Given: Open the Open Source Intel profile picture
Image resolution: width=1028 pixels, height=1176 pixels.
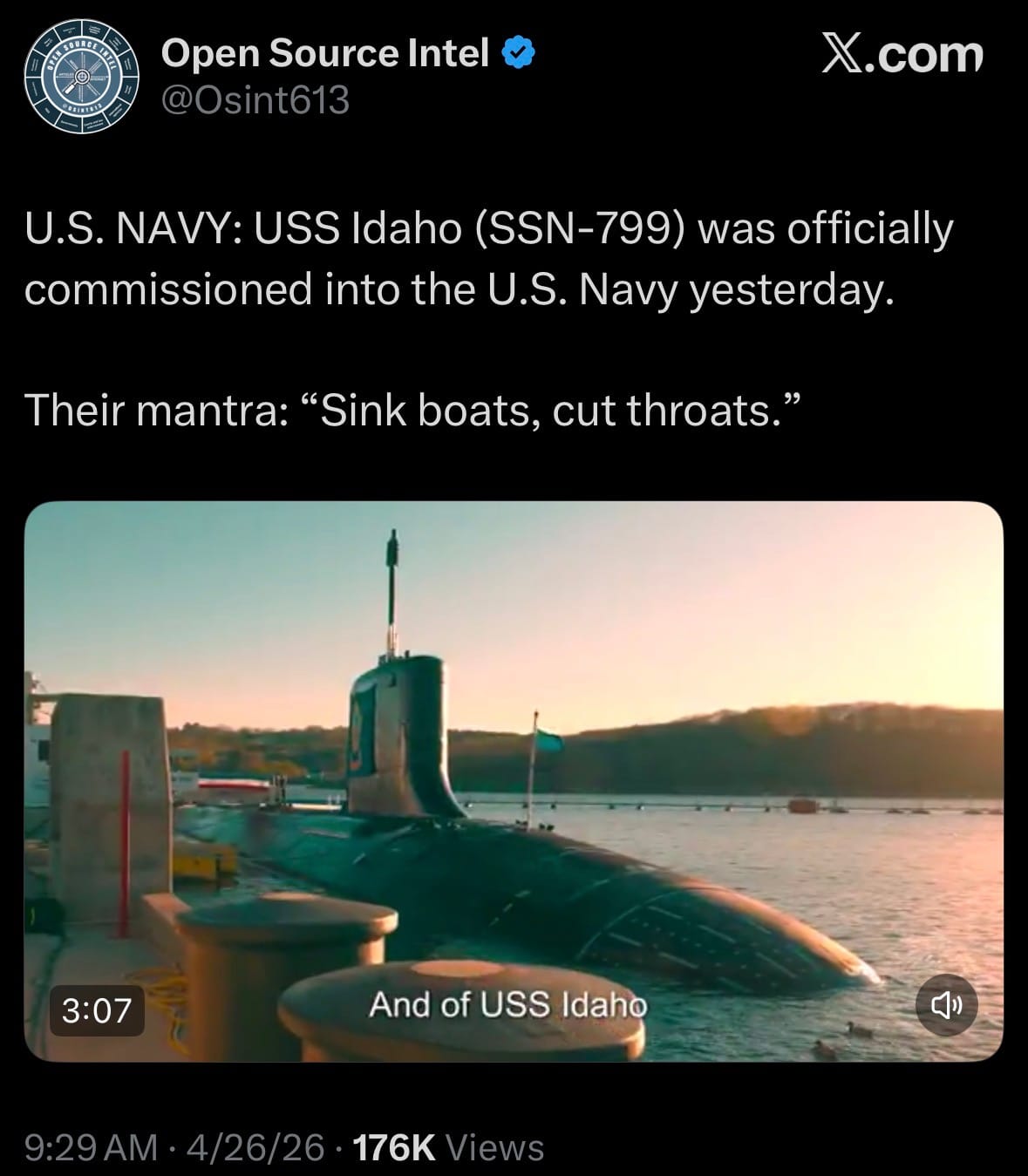Looking at the screenshot, I should pyautogui.click(x=81, y=77).
